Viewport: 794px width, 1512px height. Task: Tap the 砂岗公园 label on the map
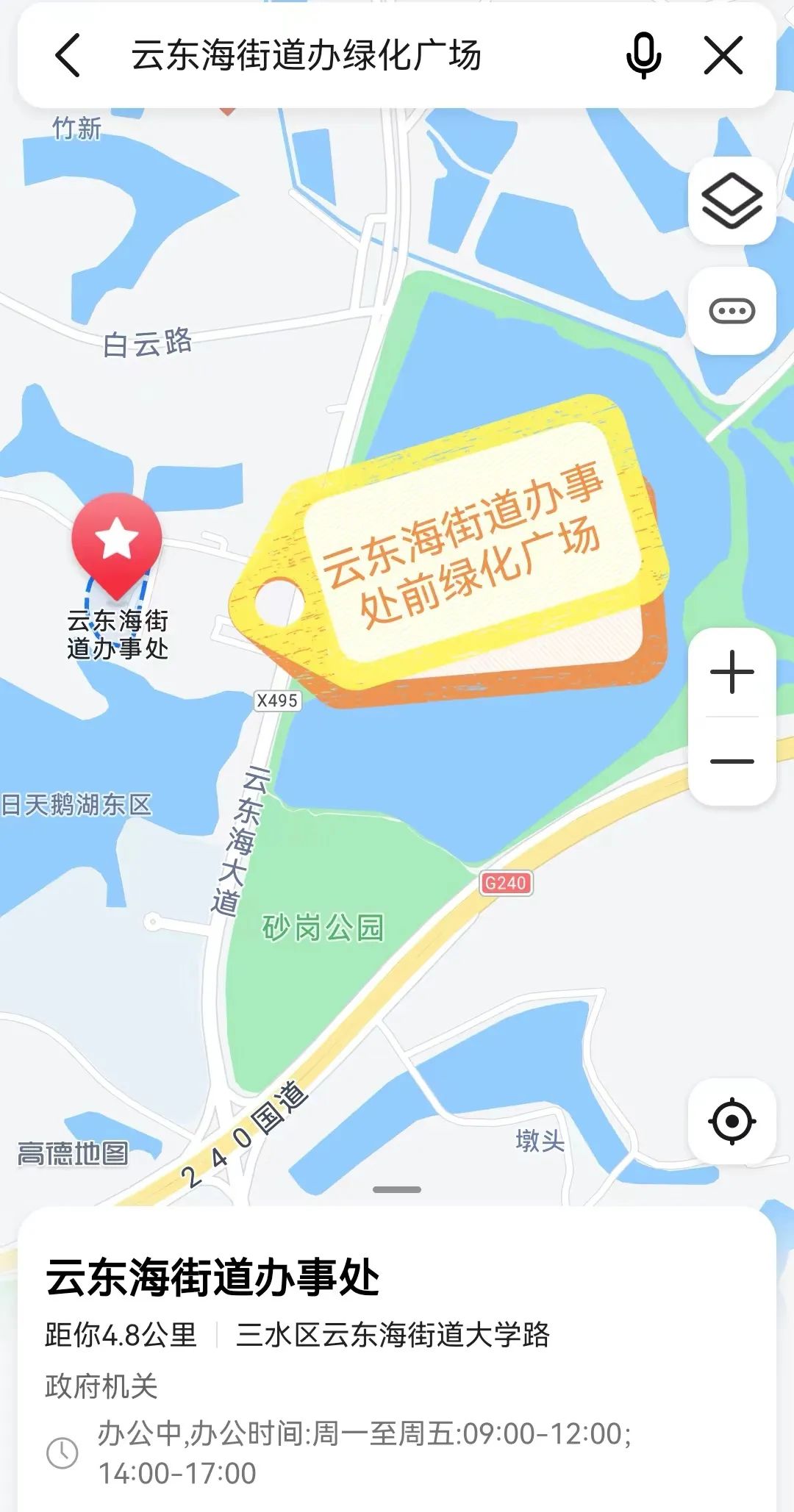click(323, 928)
